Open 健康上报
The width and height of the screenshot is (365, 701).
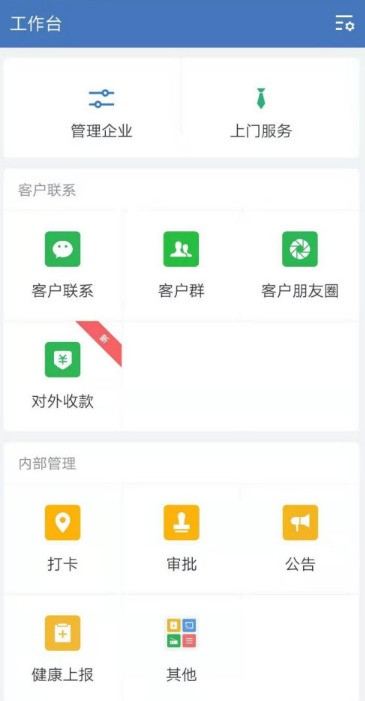[63, 648]
